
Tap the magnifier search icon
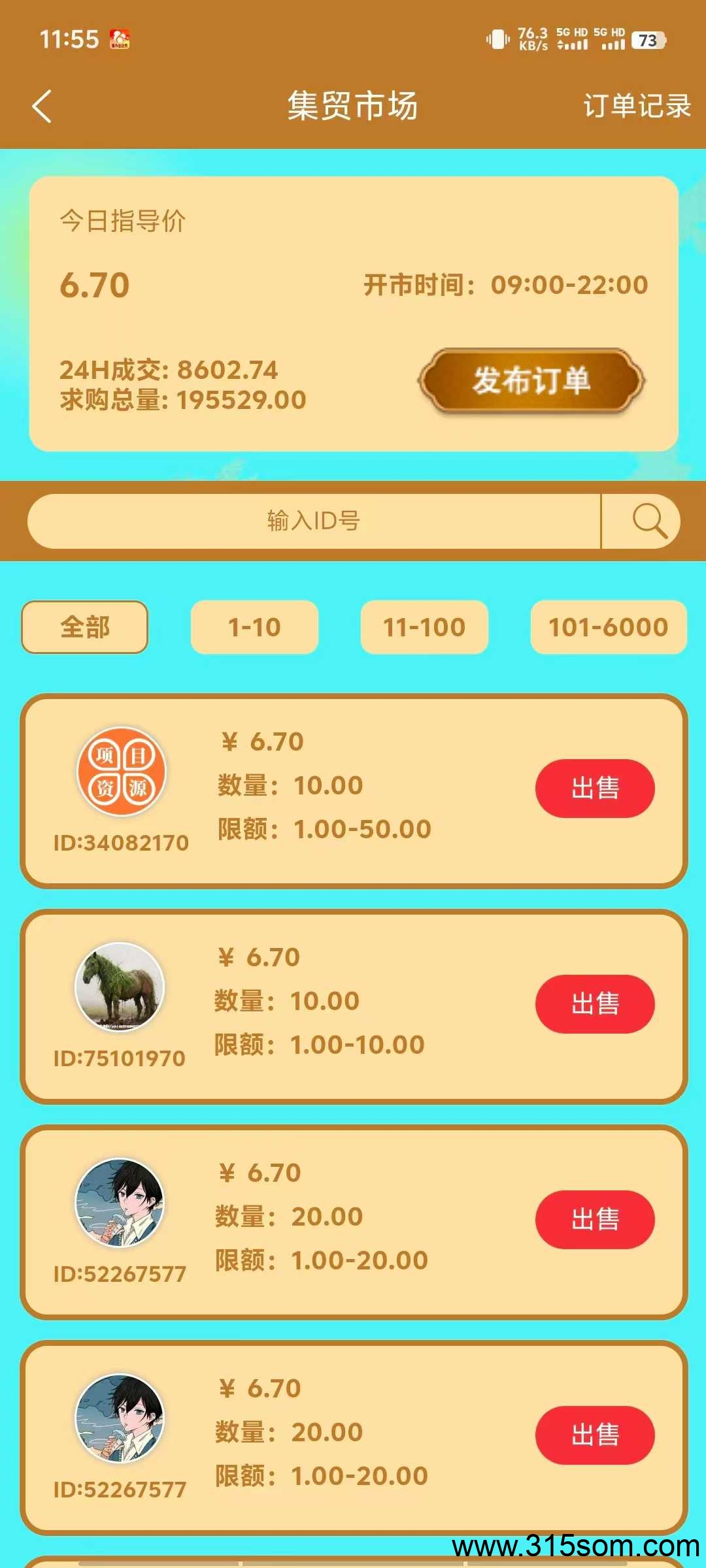click(648, 521)
